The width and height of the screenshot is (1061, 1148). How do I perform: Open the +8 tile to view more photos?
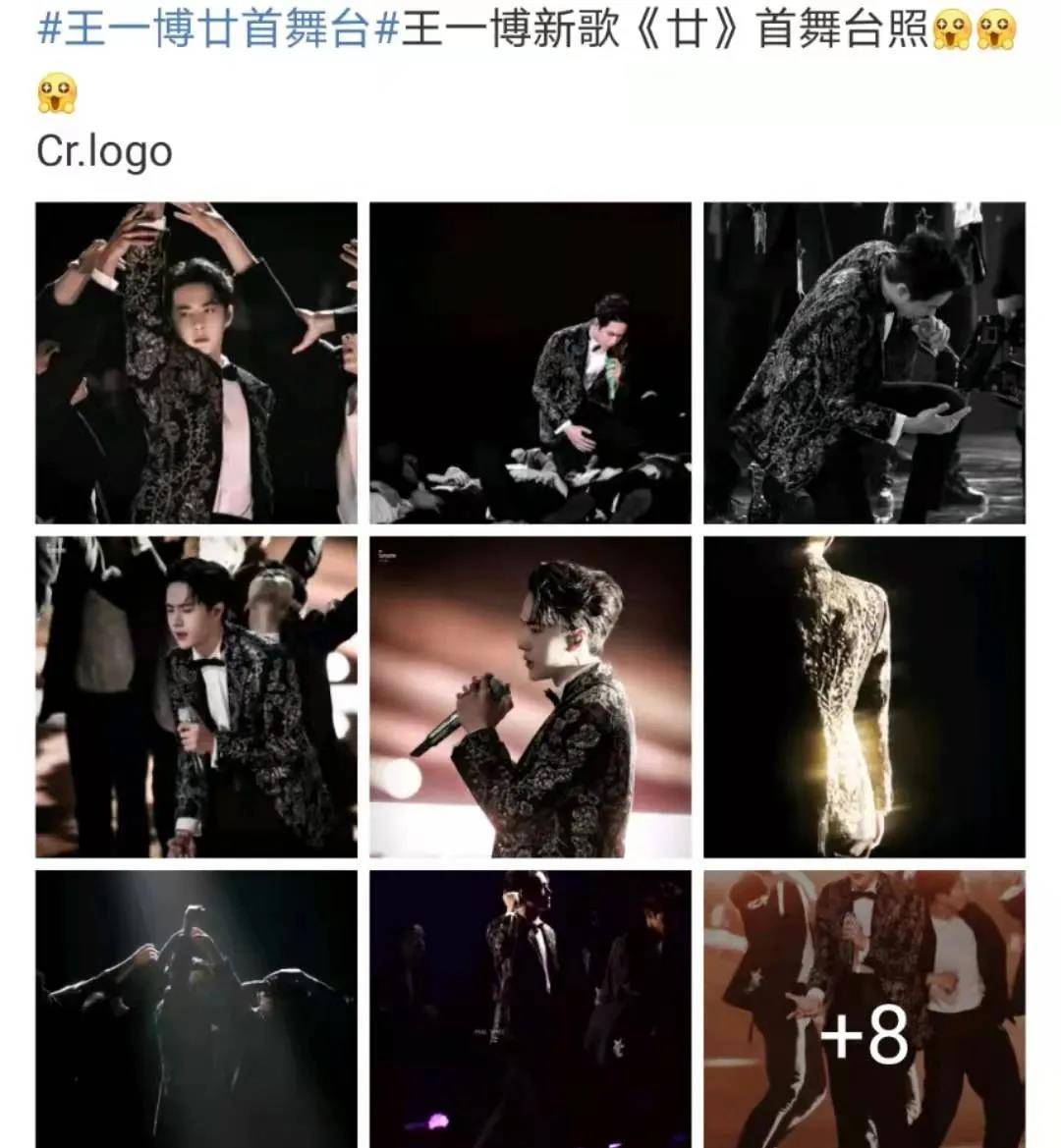click(x=865, y=1009)
